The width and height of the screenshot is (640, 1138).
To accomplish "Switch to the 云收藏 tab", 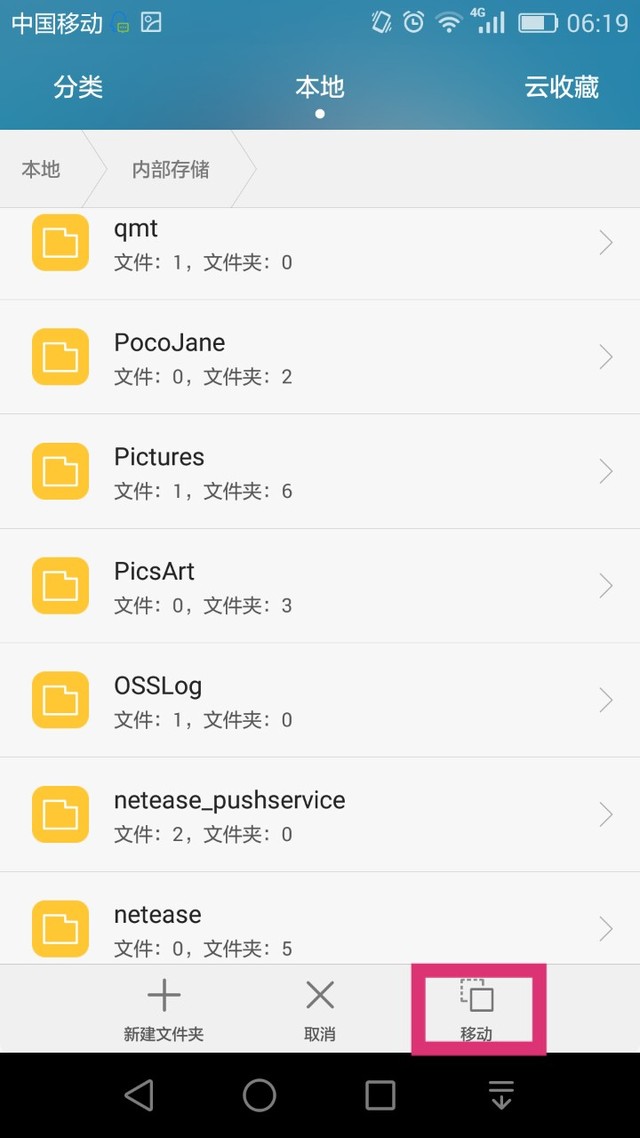I will click(x=562, y=87).
